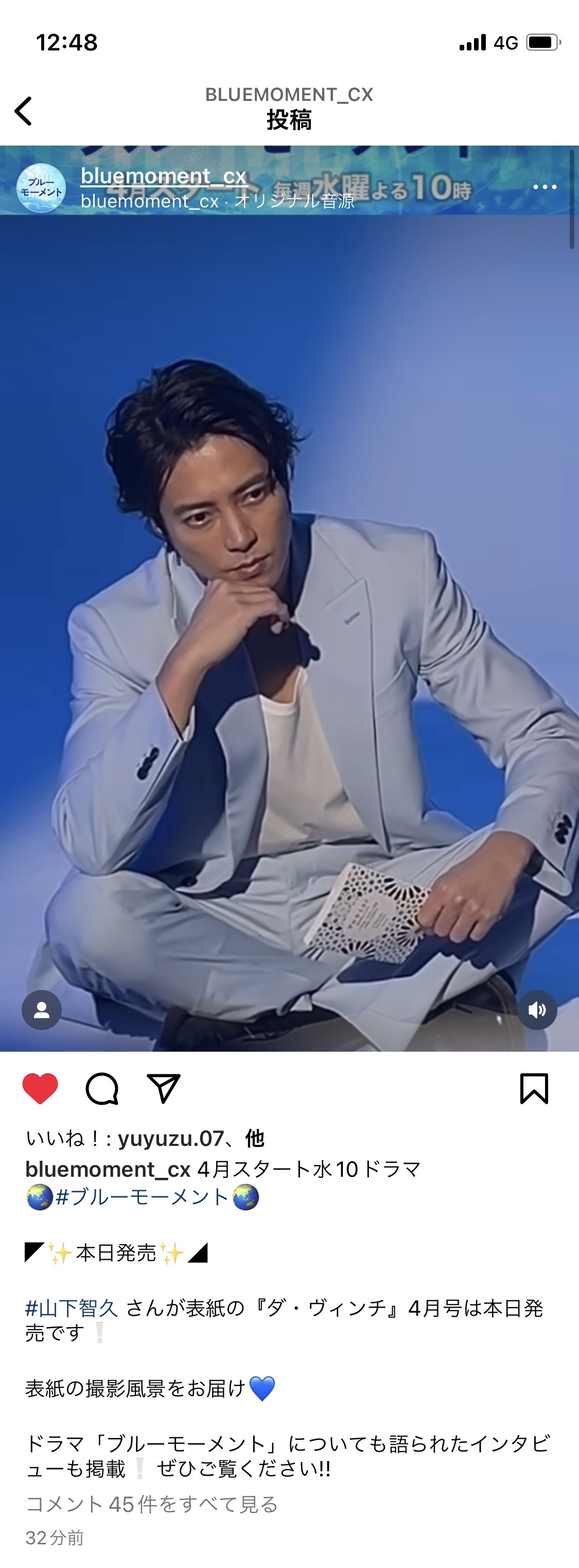Image resolution: width=579 pixels, height=1568 pixels.
Task: Open the #山下智久 hashtag
Action: point(71,1308)
